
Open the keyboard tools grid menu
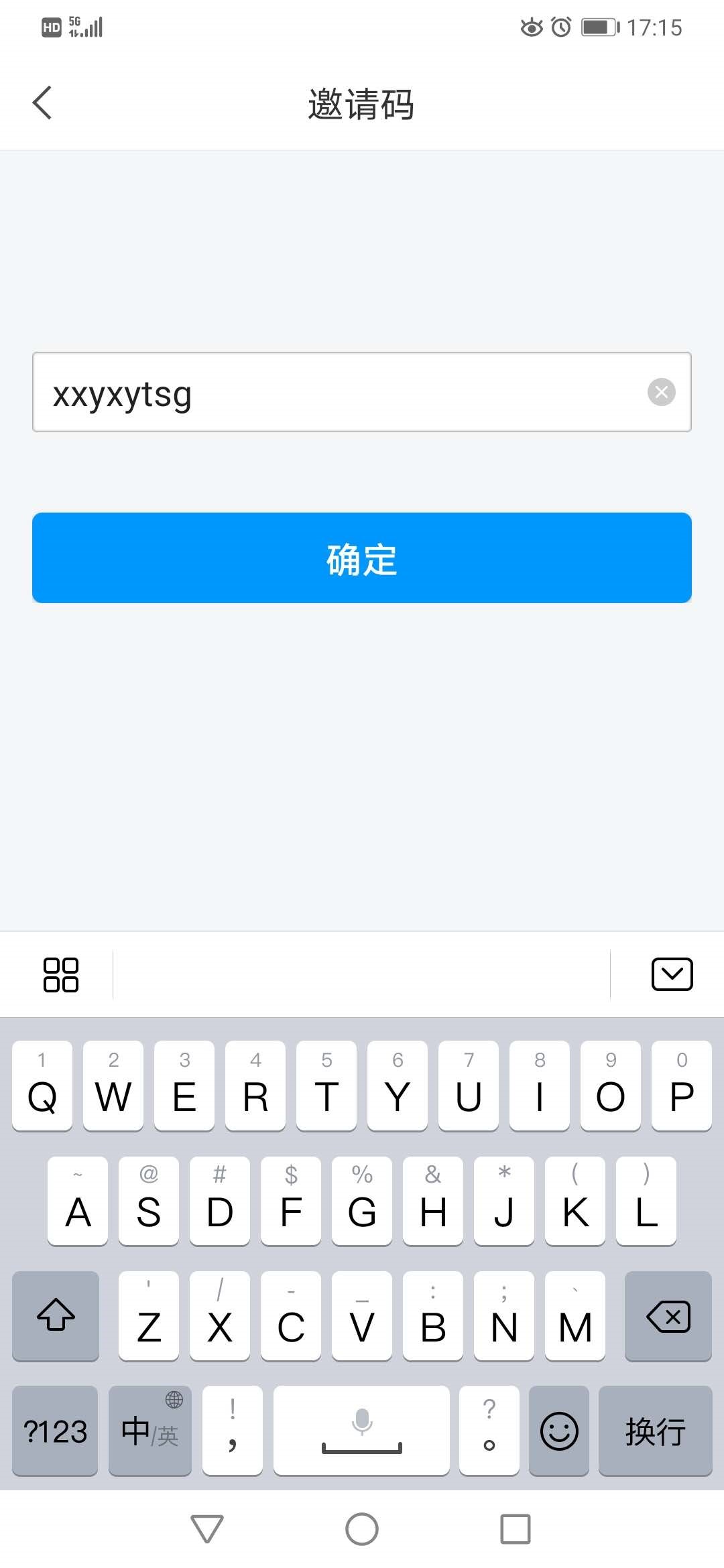coord(60,974)
